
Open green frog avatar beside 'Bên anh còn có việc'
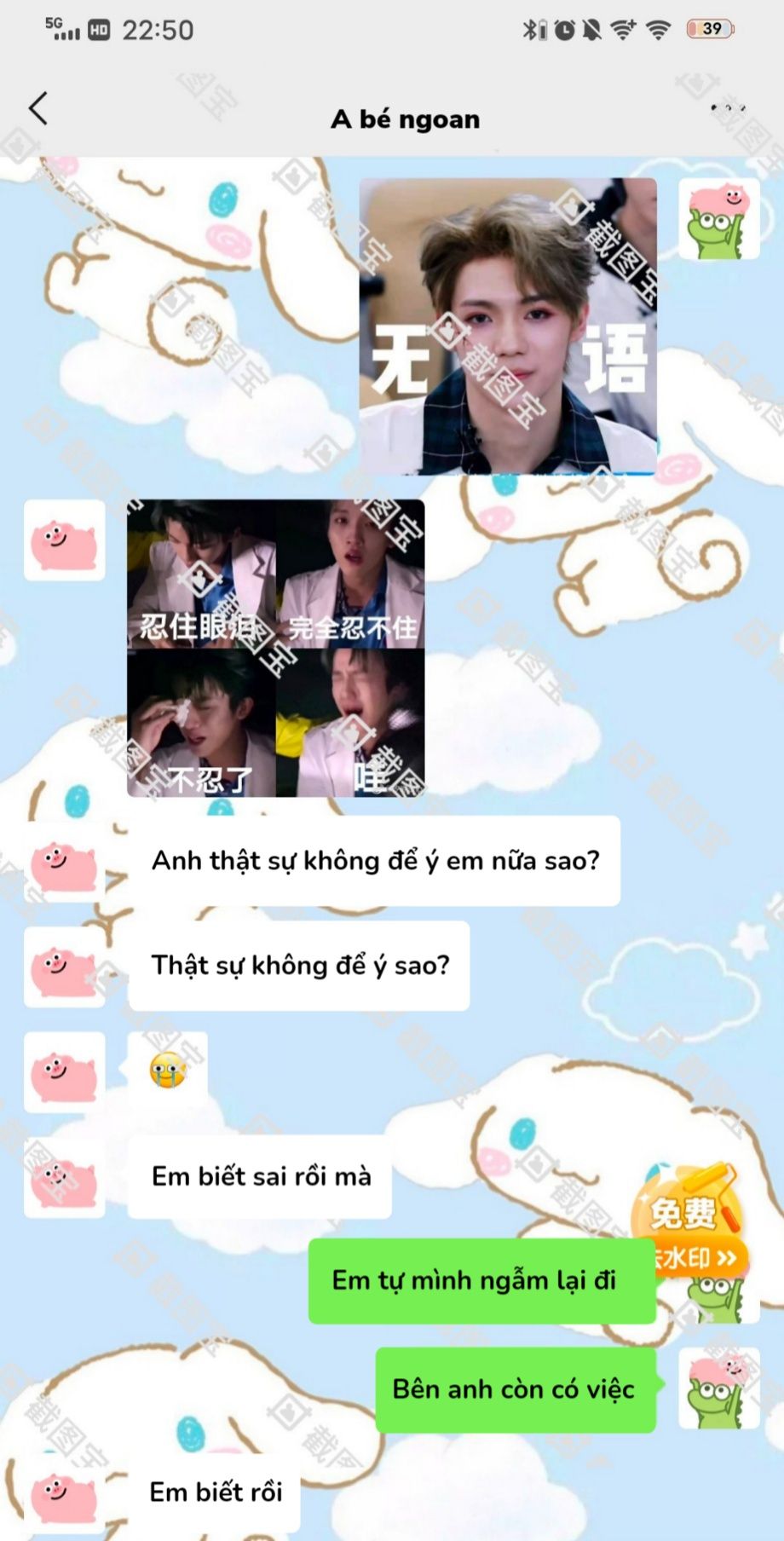(x=719, y=1388)
